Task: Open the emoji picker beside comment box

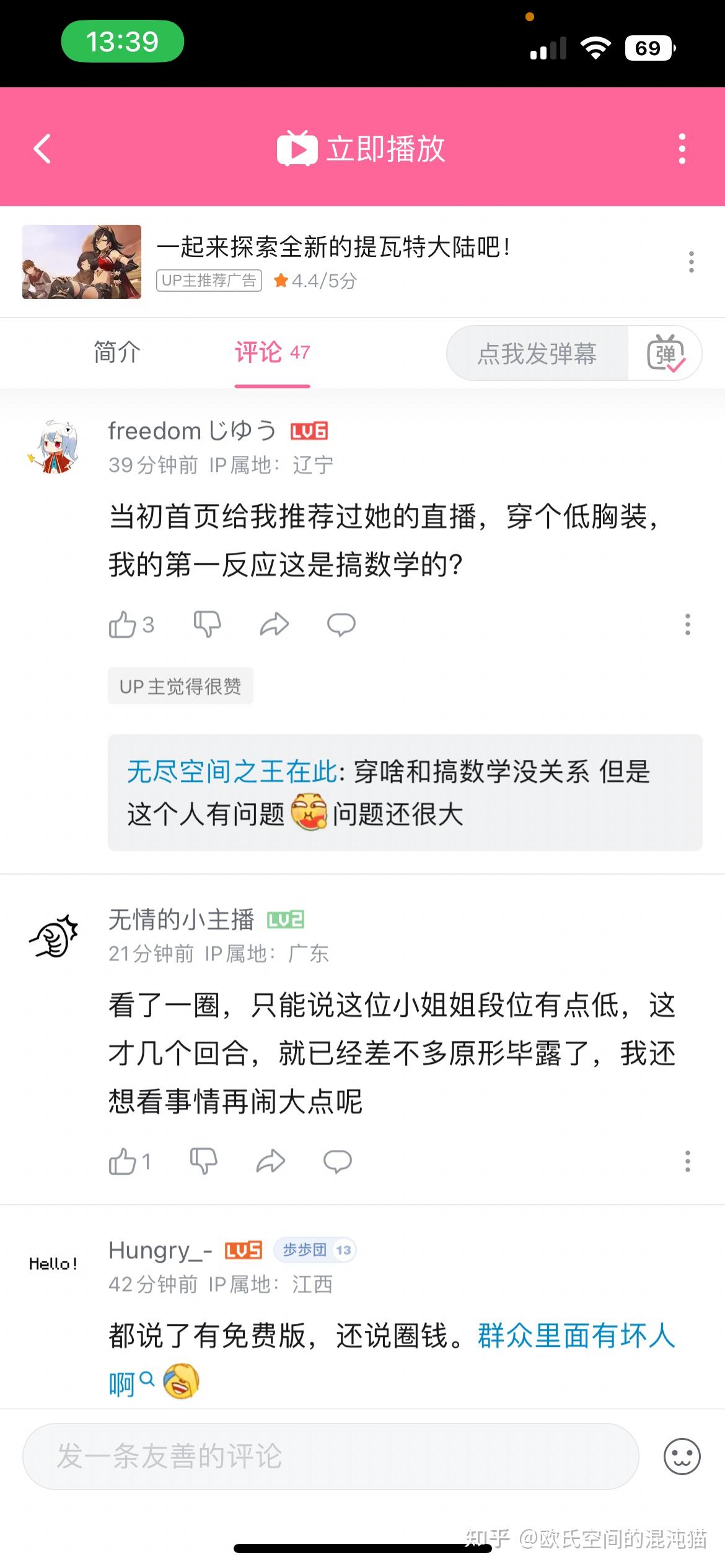Action: point(682,1455)
